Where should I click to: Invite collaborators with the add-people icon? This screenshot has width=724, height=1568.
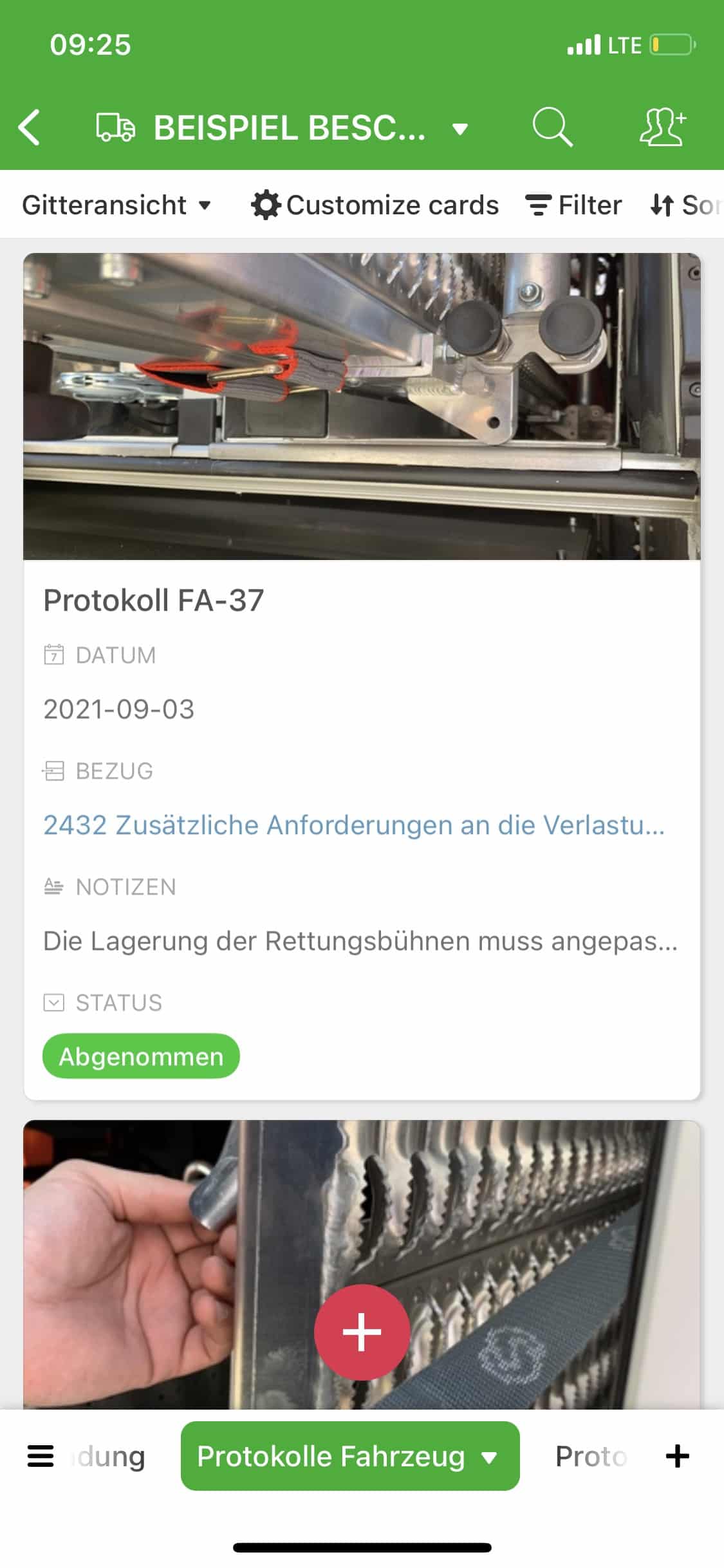pyautogui.click(x=663, y=127)
